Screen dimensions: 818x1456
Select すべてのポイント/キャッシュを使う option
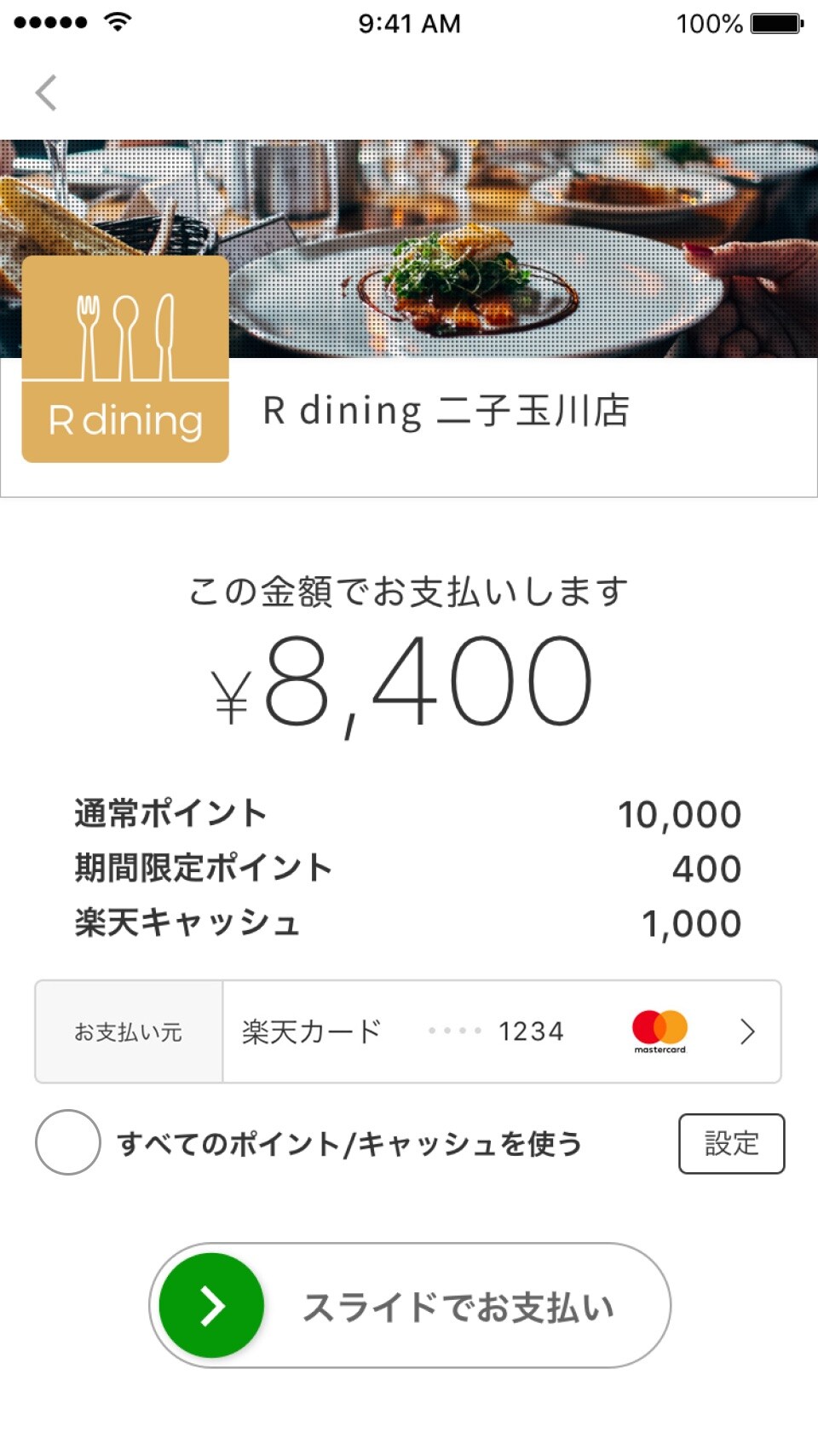[68, 1142]
